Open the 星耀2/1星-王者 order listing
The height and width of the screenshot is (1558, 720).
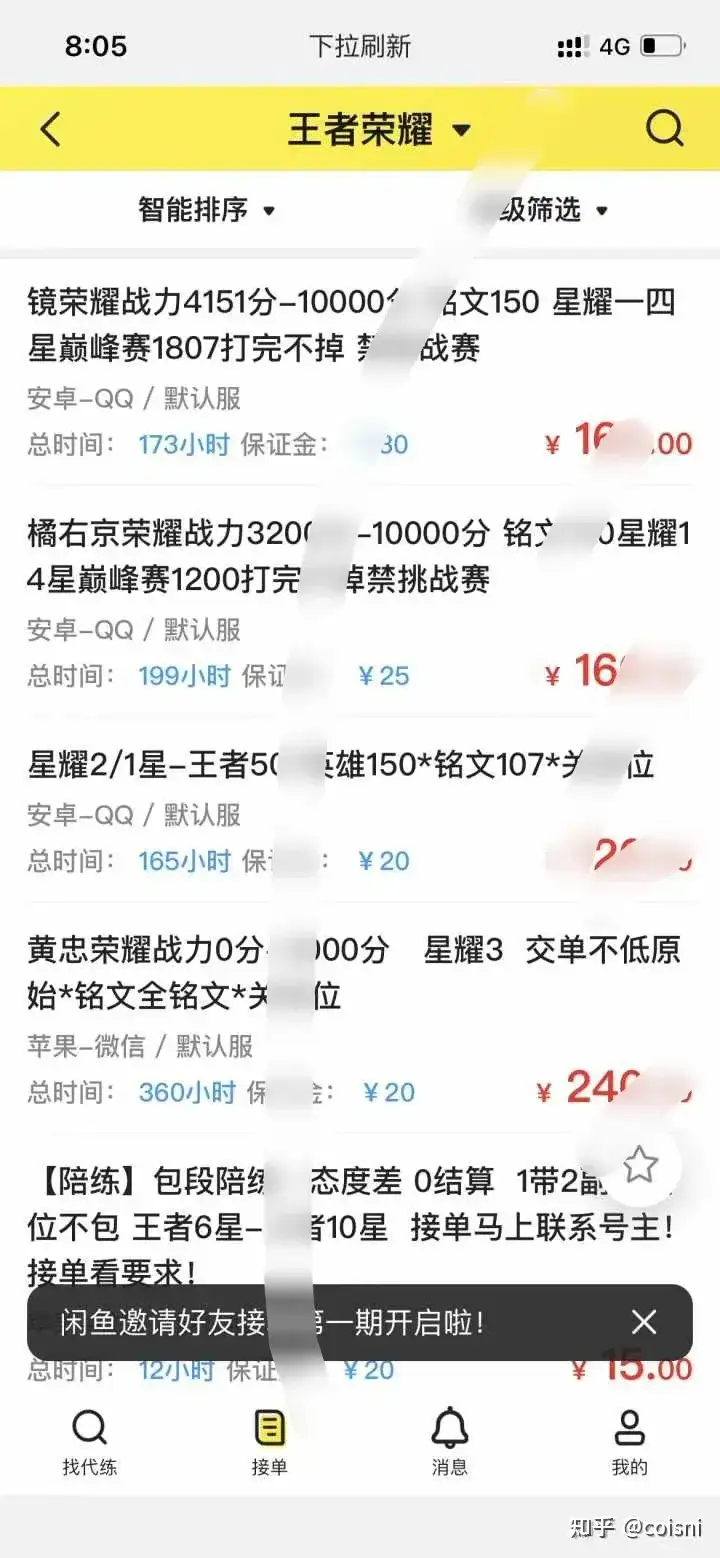tap(360, 810)
